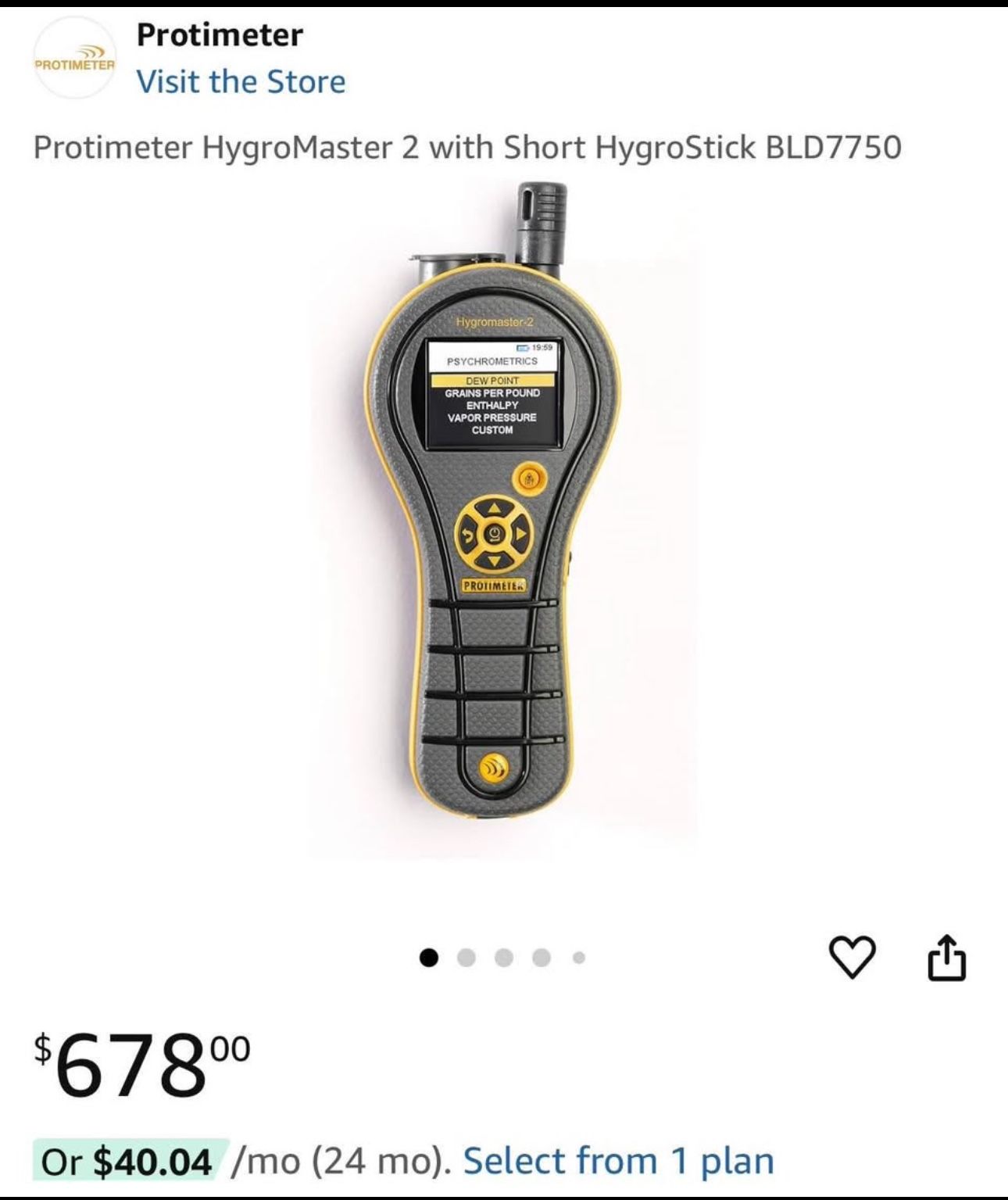Image resolution: width=1008 pixels, height=1200 pixels.
Task: Share this HygroMaster 2 listing
Action: 946,957
